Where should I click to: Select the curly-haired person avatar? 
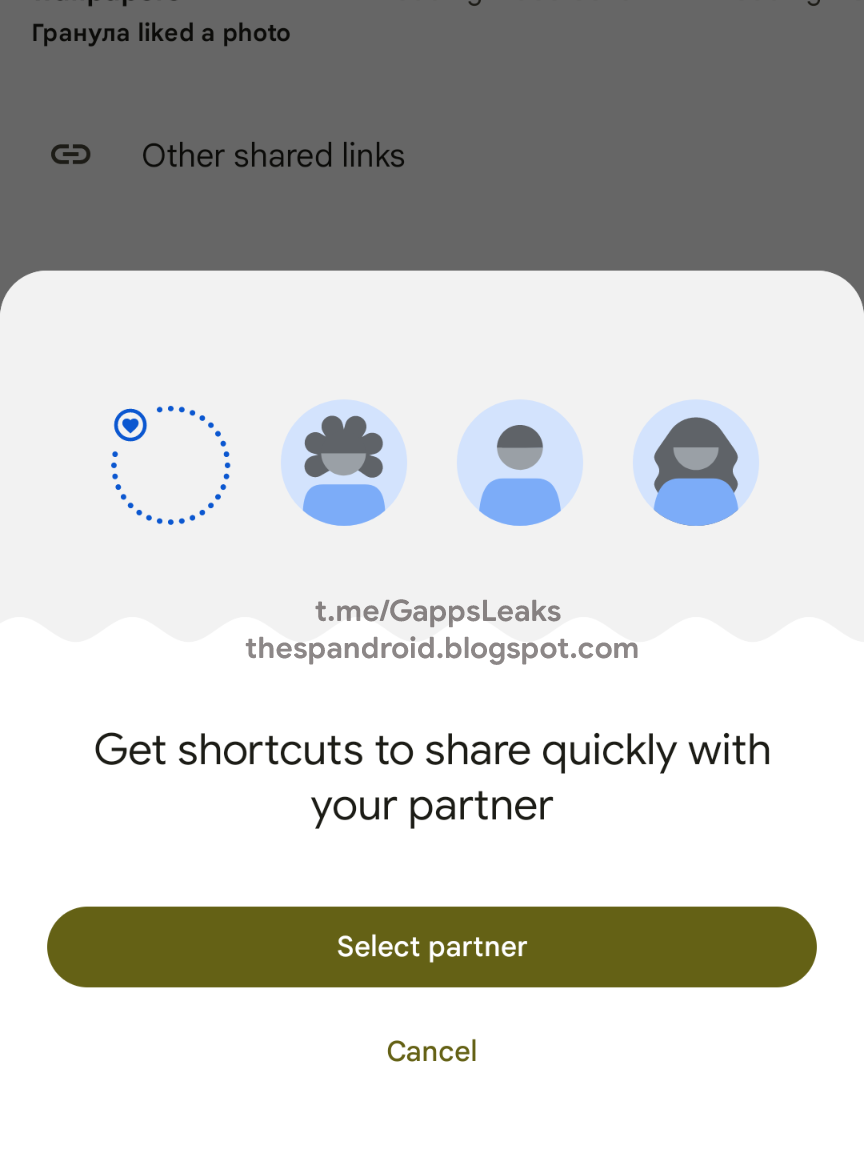[x=344, y=463]
